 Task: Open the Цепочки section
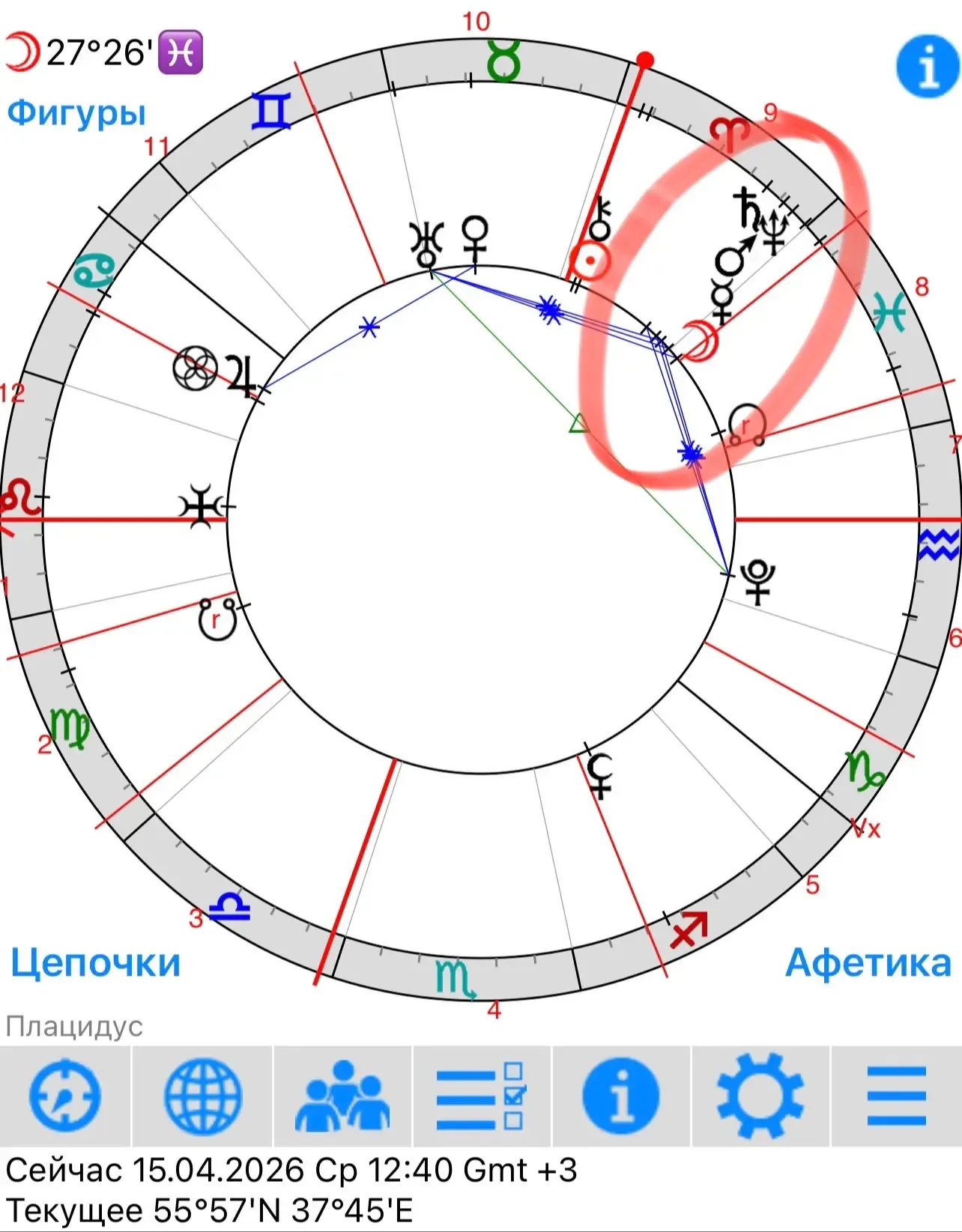pyautogui.click(x=95, y=962)
